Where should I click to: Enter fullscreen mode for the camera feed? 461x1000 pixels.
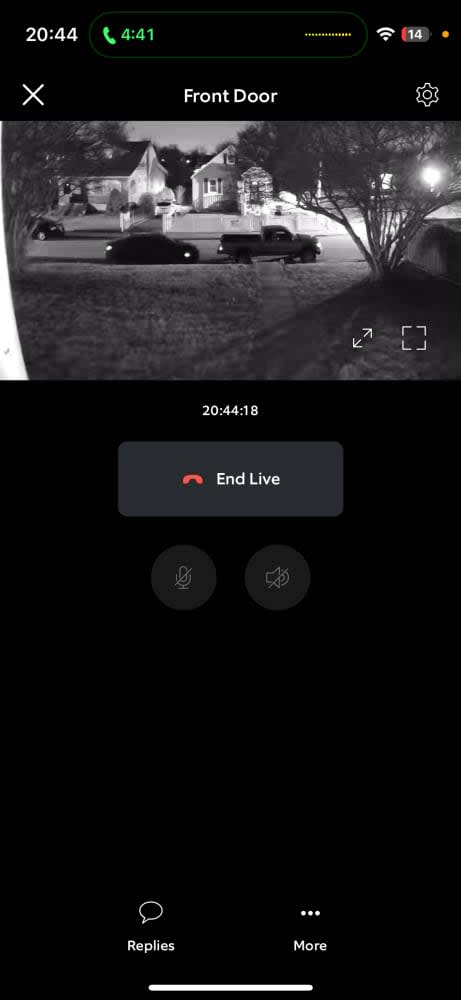tap(414, 338)
